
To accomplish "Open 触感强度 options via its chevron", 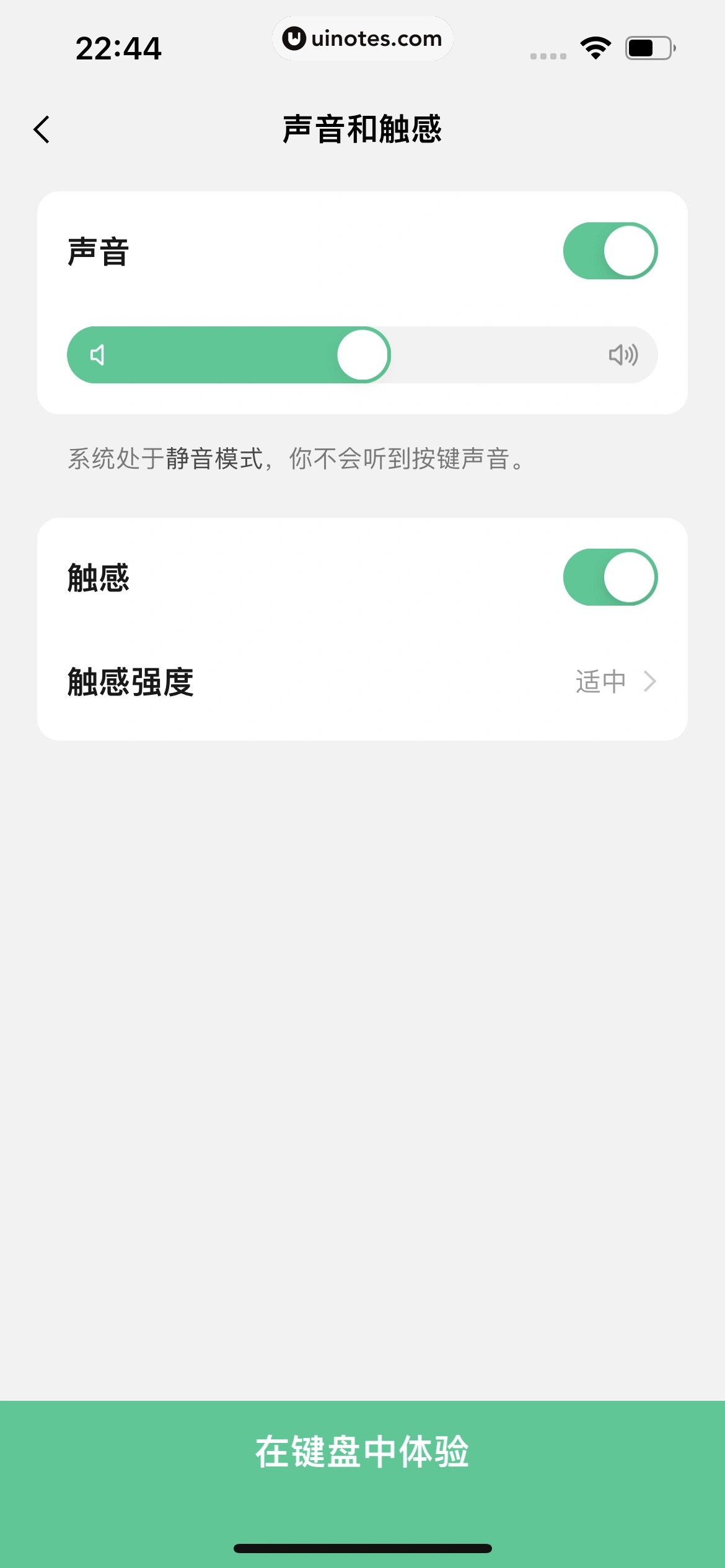I will click(649, 681).
